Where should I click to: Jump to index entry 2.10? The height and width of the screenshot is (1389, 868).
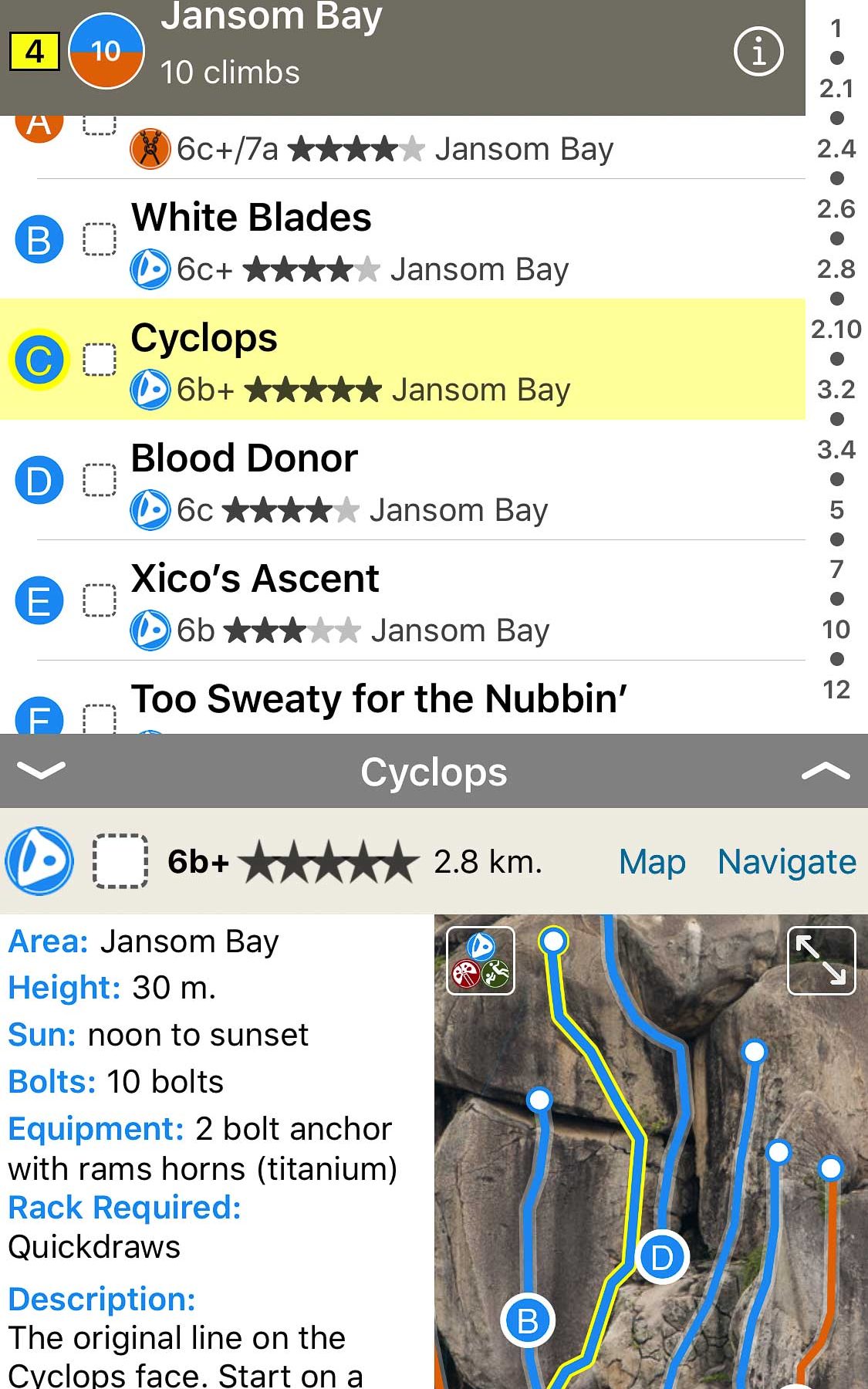pyautogui.click(x=836, y=330)
